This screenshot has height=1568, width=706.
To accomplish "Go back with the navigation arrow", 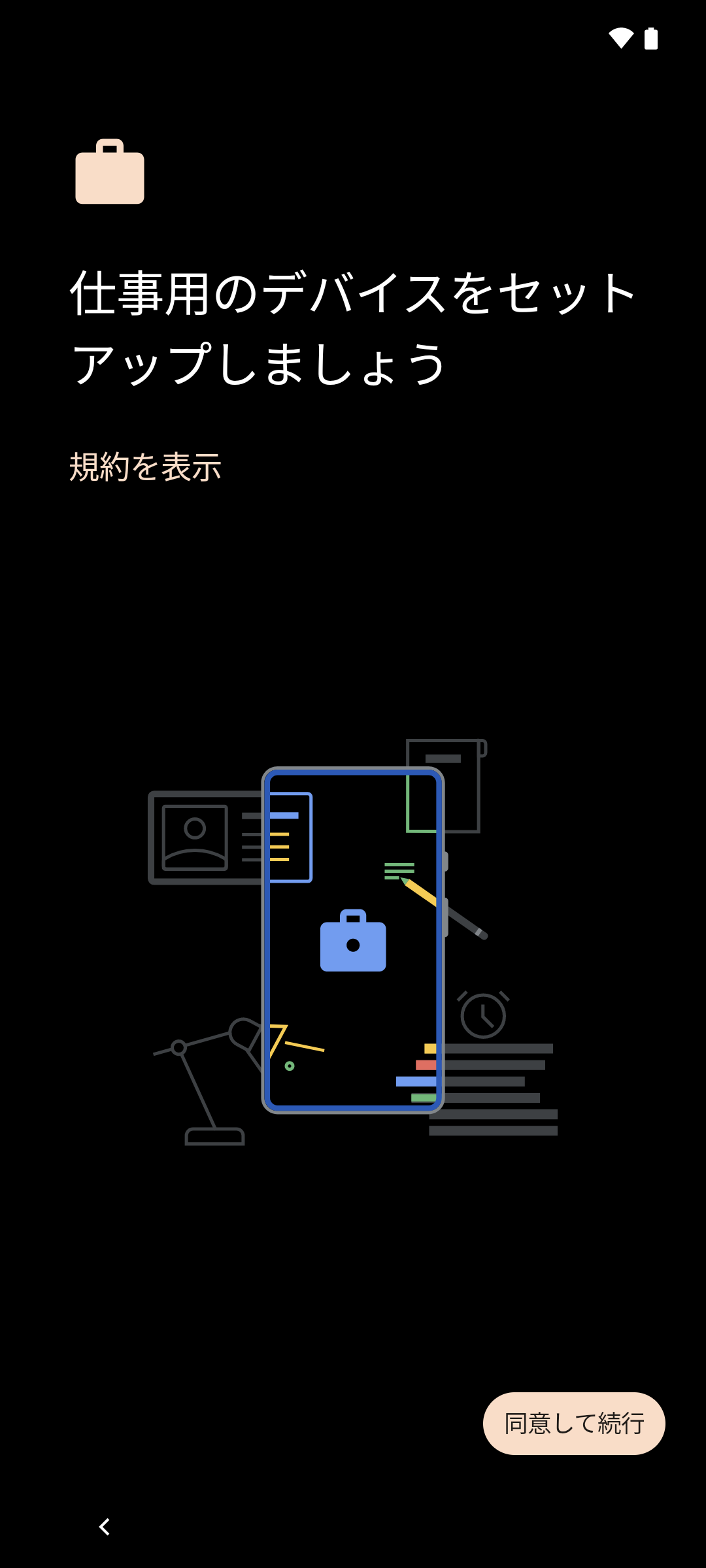I will [x=105, y=1527].
